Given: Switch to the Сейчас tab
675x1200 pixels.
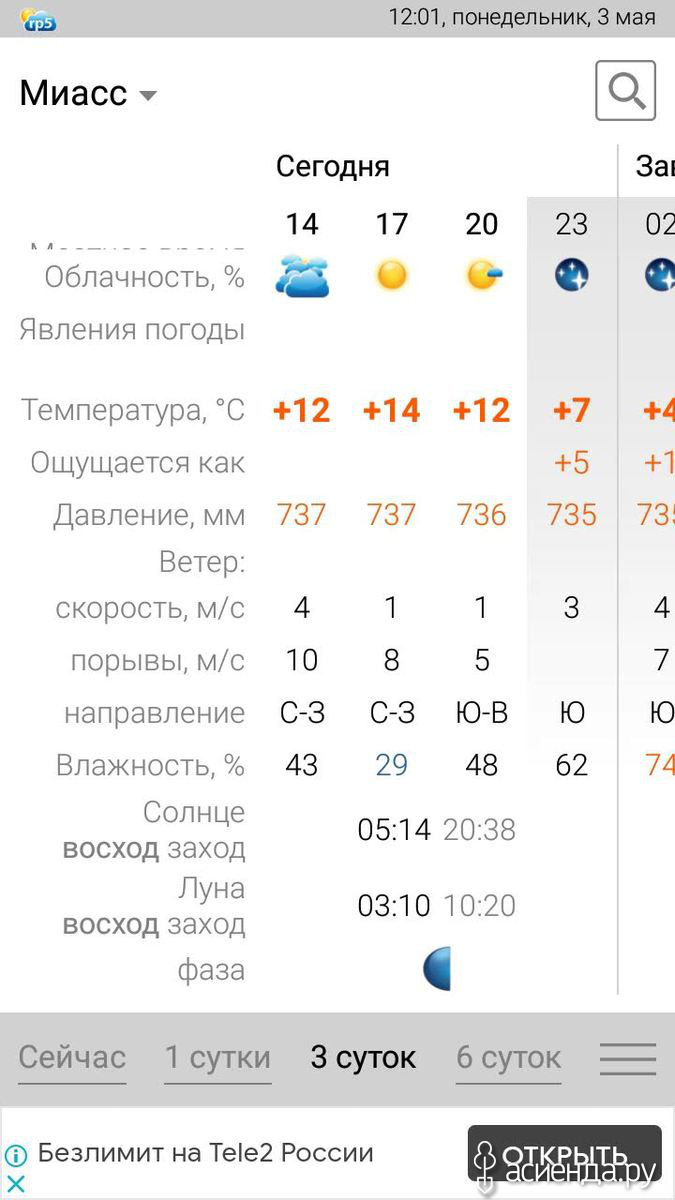Looking at the screenshot, I should 72,1057.
